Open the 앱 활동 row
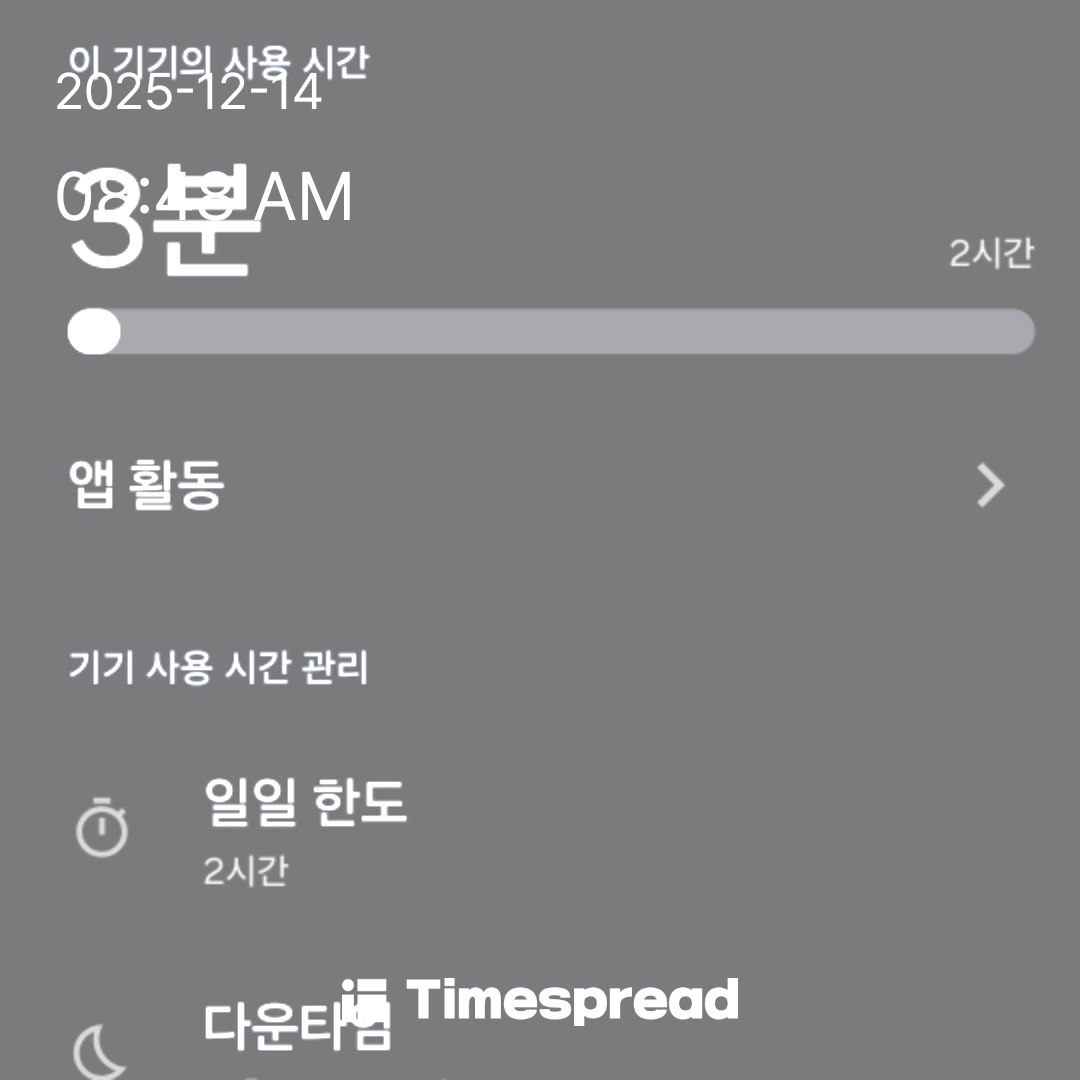The height and width of the screenshot is (1080, 1080). coord(540,486)
